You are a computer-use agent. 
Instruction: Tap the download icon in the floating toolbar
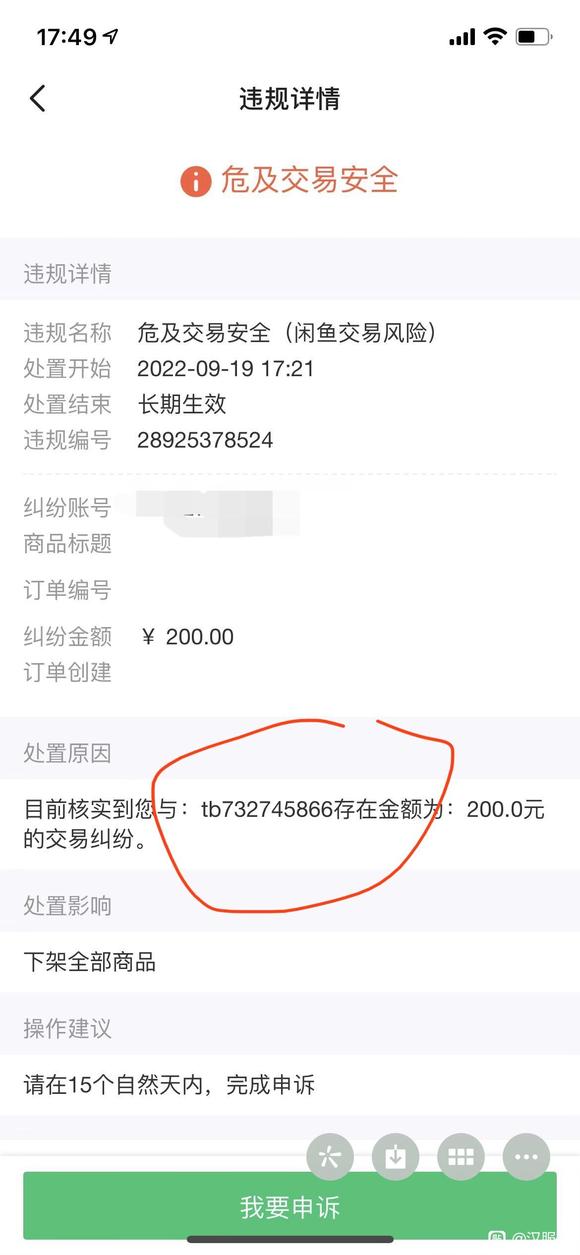point(395,1157)
